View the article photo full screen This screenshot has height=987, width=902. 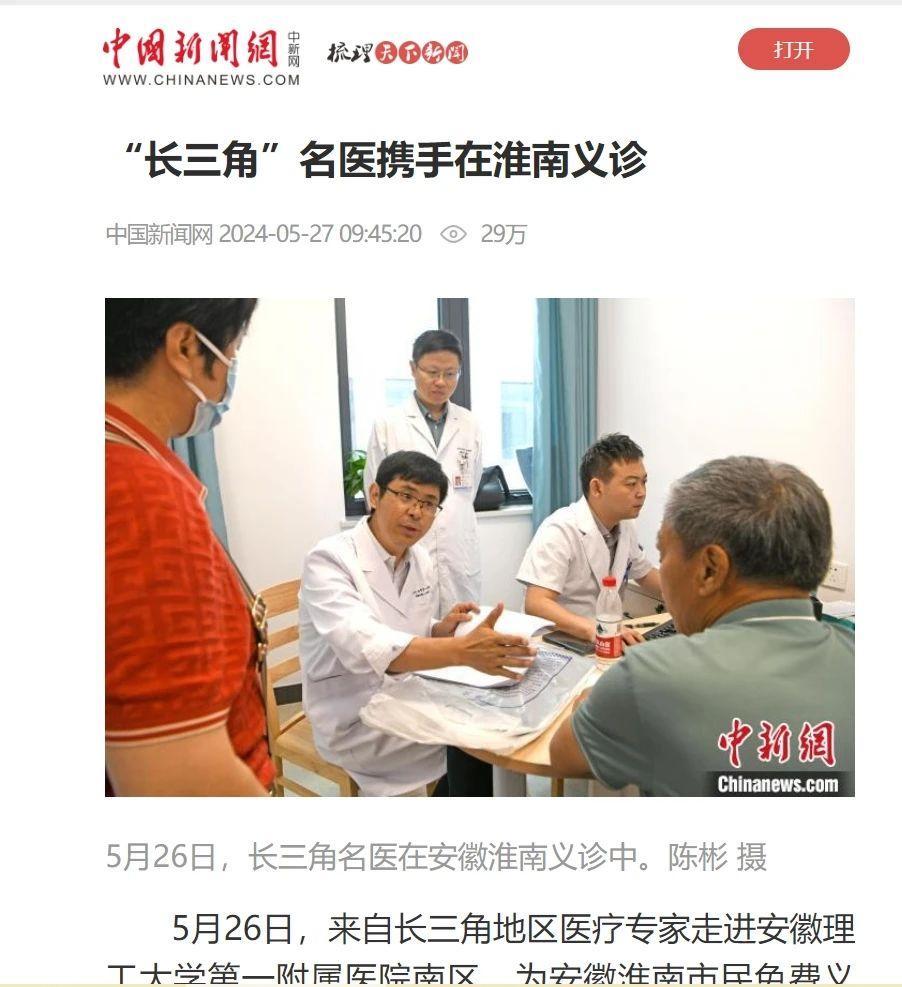[479, 547]
